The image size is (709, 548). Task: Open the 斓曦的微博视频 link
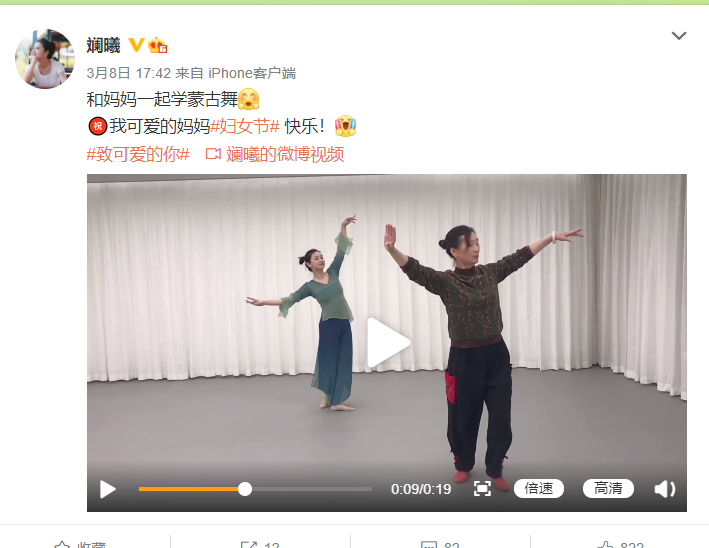click(x=284, y=154)
